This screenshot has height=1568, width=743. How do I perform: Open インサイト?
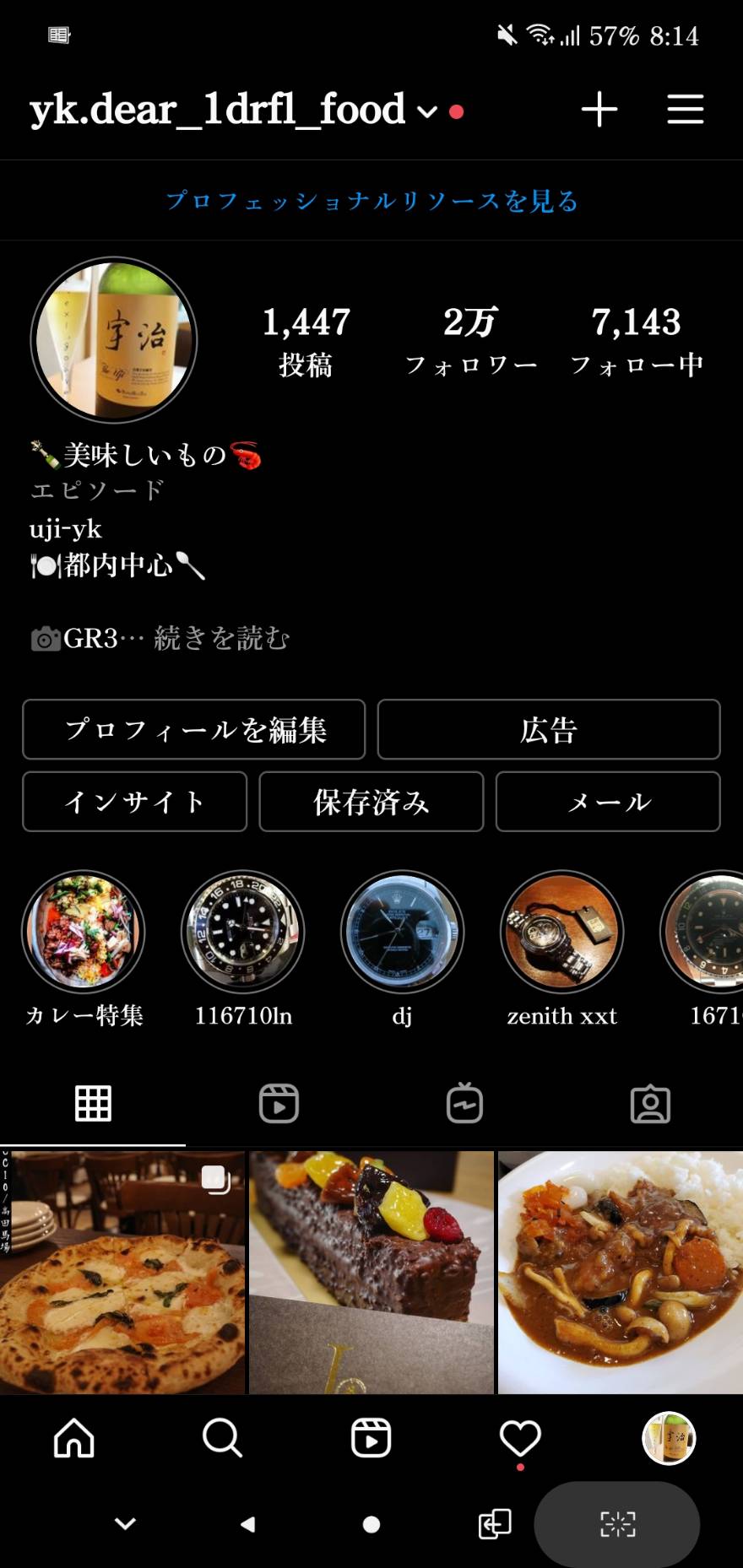[x=135, y=802]
